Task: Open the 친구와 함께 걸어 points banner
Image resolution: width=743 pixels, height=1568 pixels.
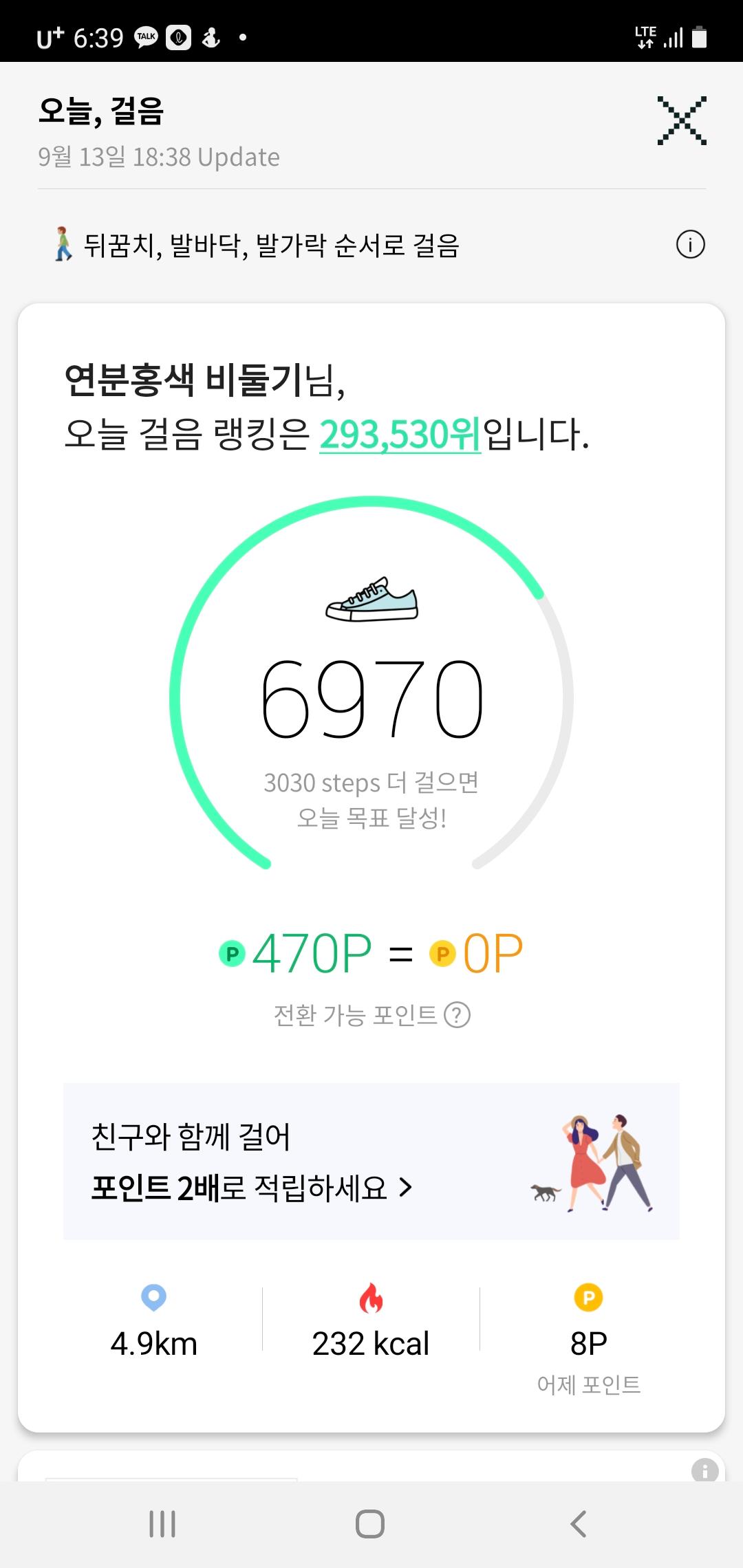Action: (x=371, y=1162)
